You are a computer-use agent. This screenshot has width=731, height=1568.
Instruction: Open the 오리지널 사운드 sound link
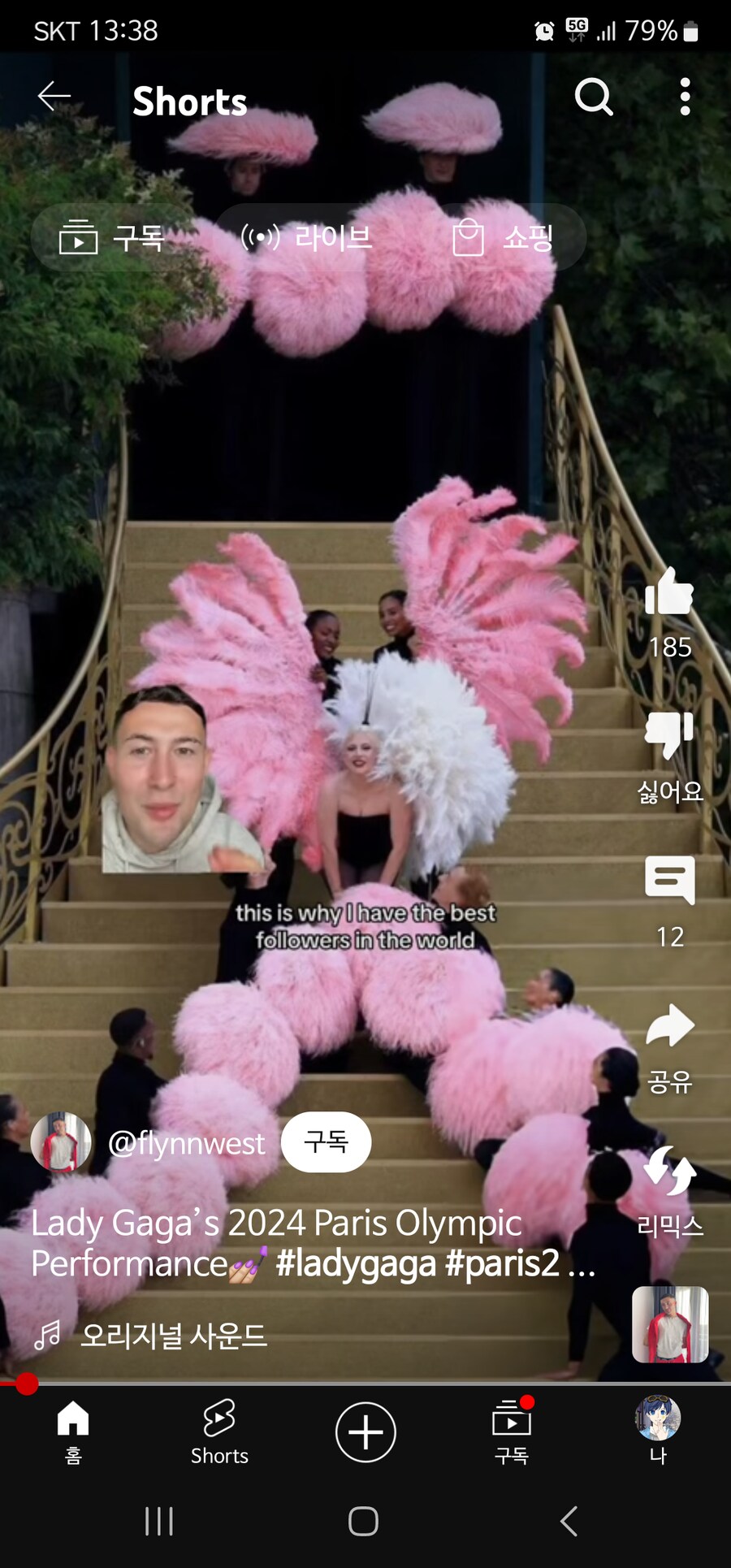coord(173,1336)
